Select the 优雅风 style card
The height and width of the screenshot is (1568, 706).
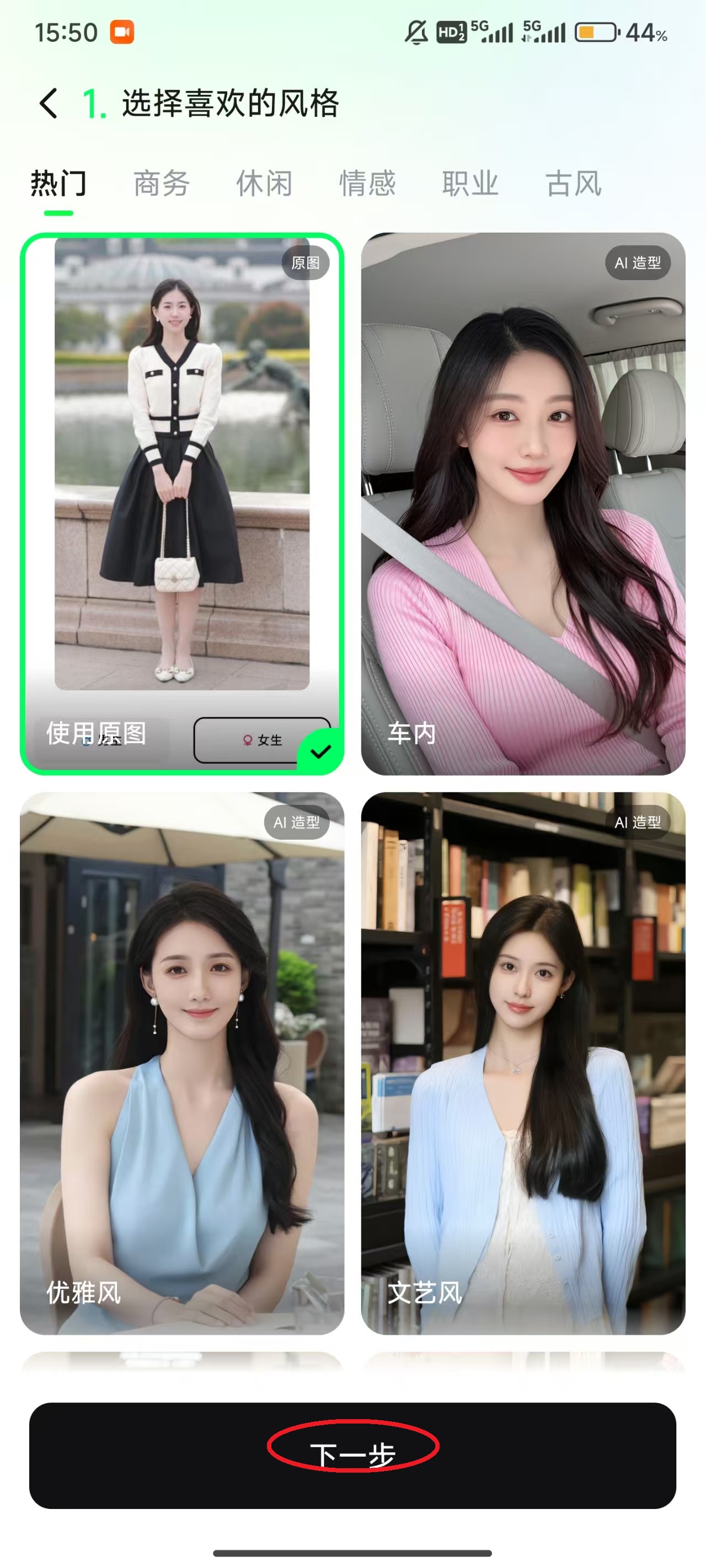(181, 1062)
